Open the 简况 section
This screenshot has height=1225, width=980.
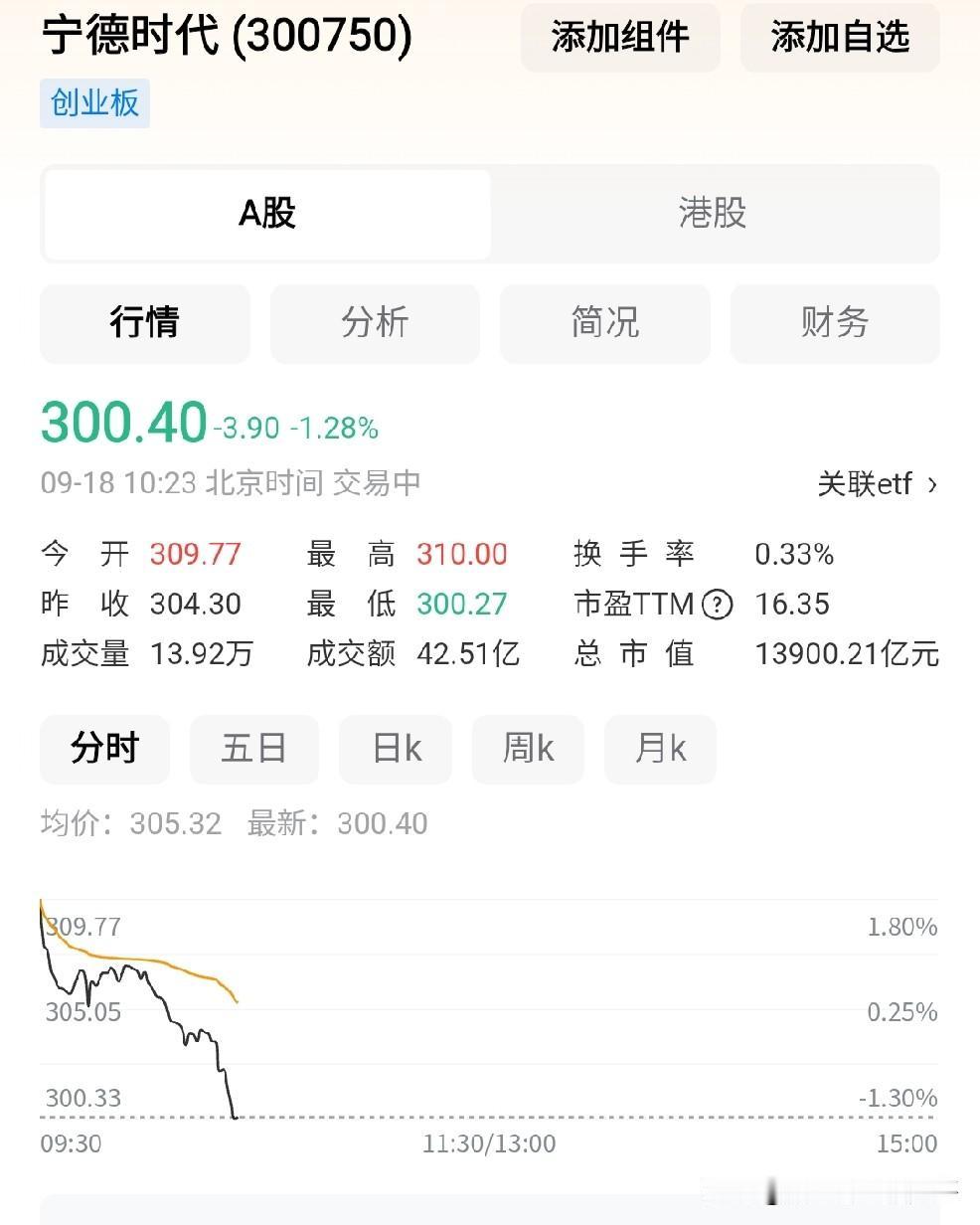pos(605,323)
